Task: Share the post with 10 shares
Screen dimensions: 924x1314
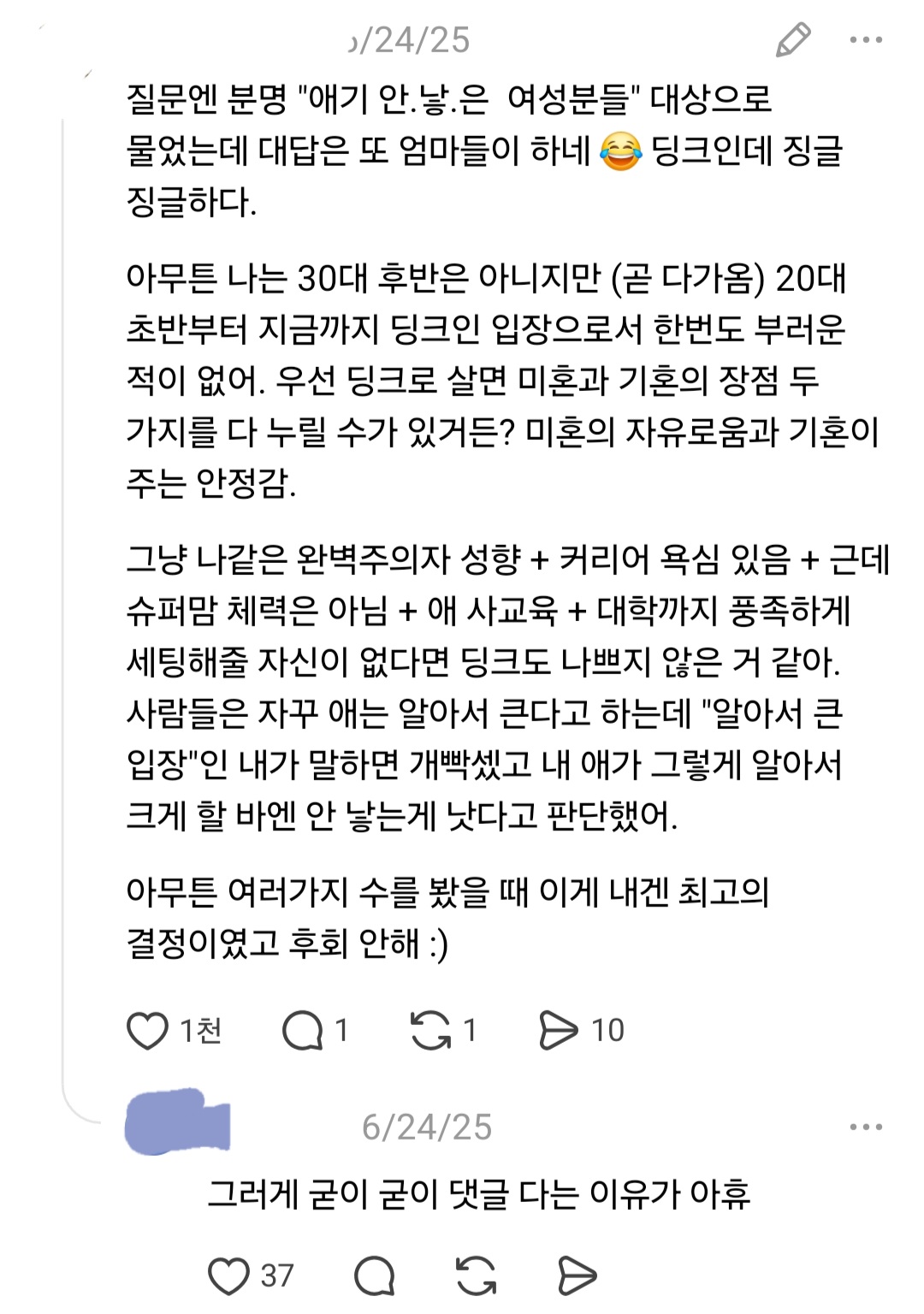Action: click(x=559, y=1030)
